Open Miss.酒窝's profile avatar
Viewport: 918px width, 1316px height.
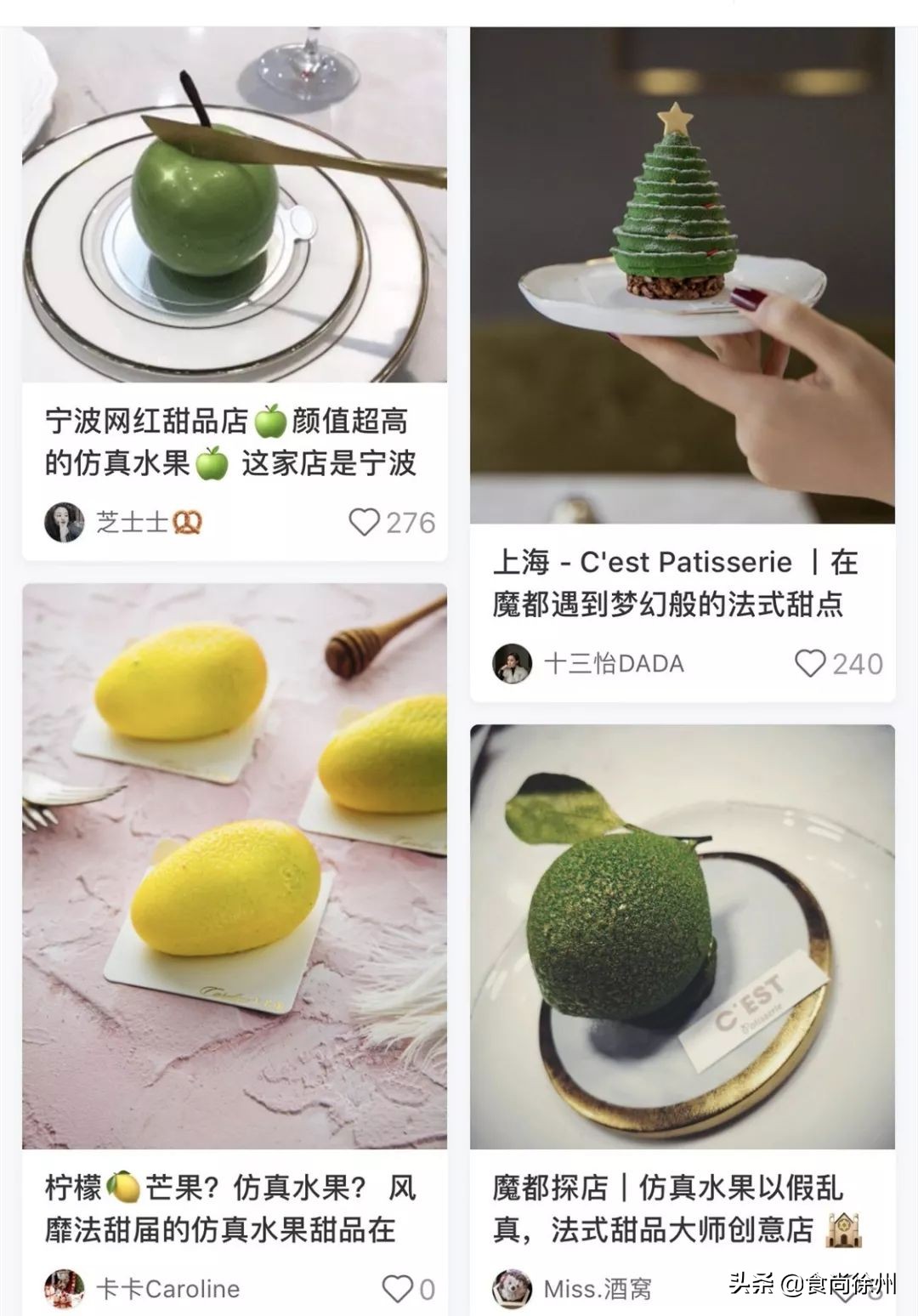tap(510, 1289)
